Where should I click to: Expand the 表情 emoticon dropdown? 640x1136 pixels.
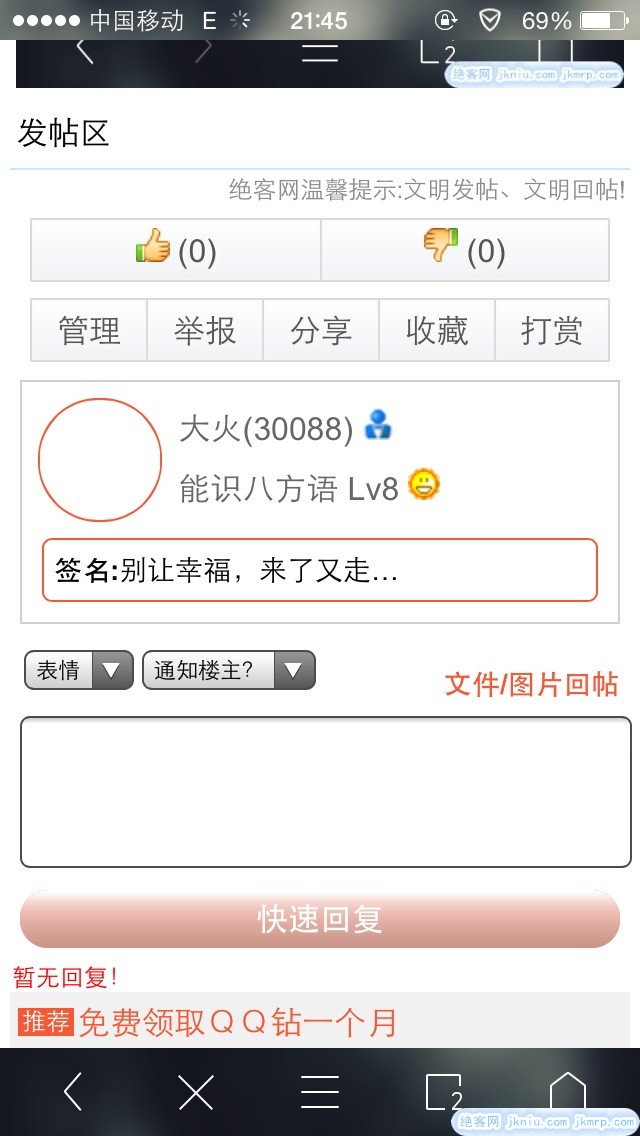[x=79, y=671]
